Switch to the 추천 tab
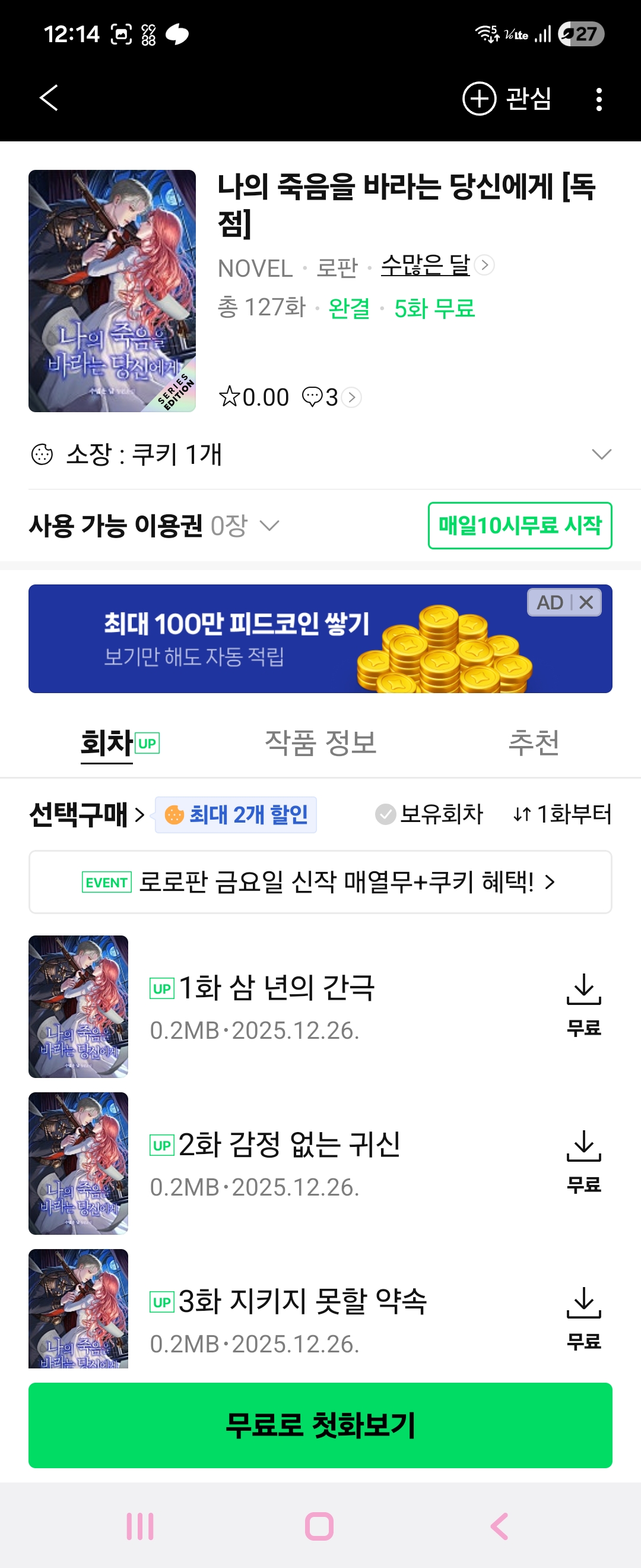Viewport: 641px width, 1568px height. [534, 742]
